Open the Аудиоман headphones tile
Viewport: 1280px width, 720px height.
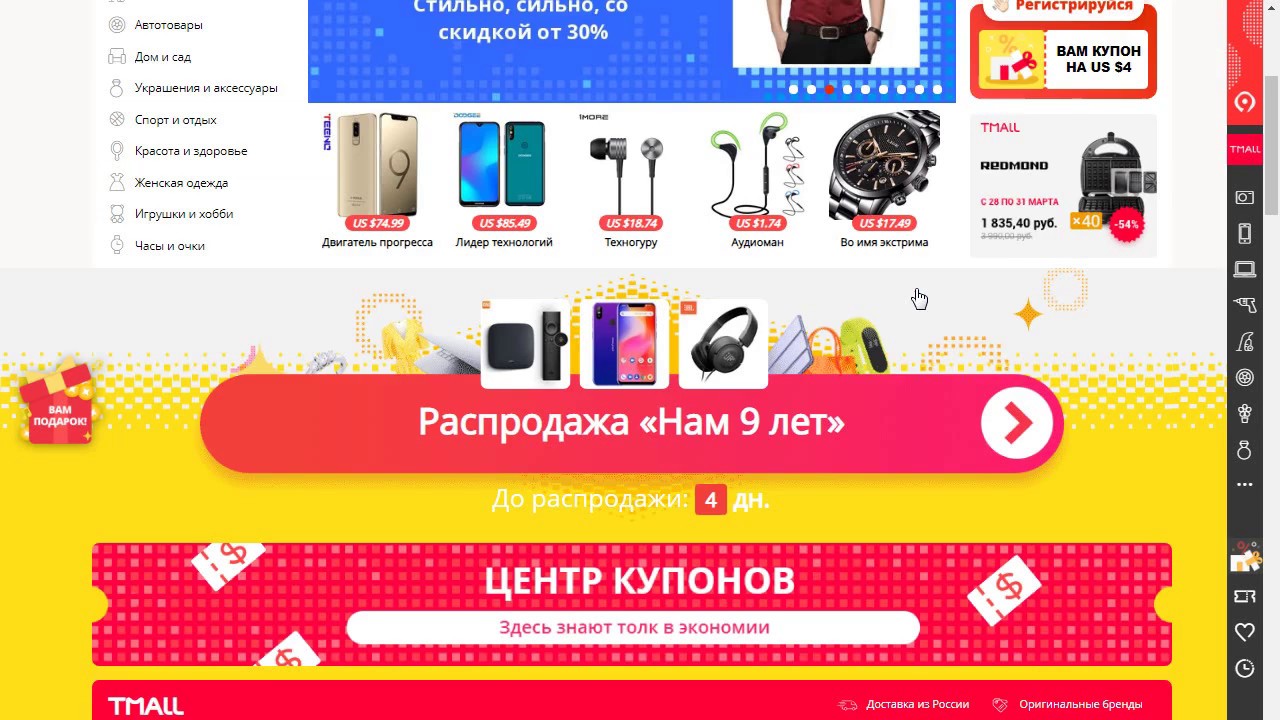pyautogui.click(x=757, y=180)
